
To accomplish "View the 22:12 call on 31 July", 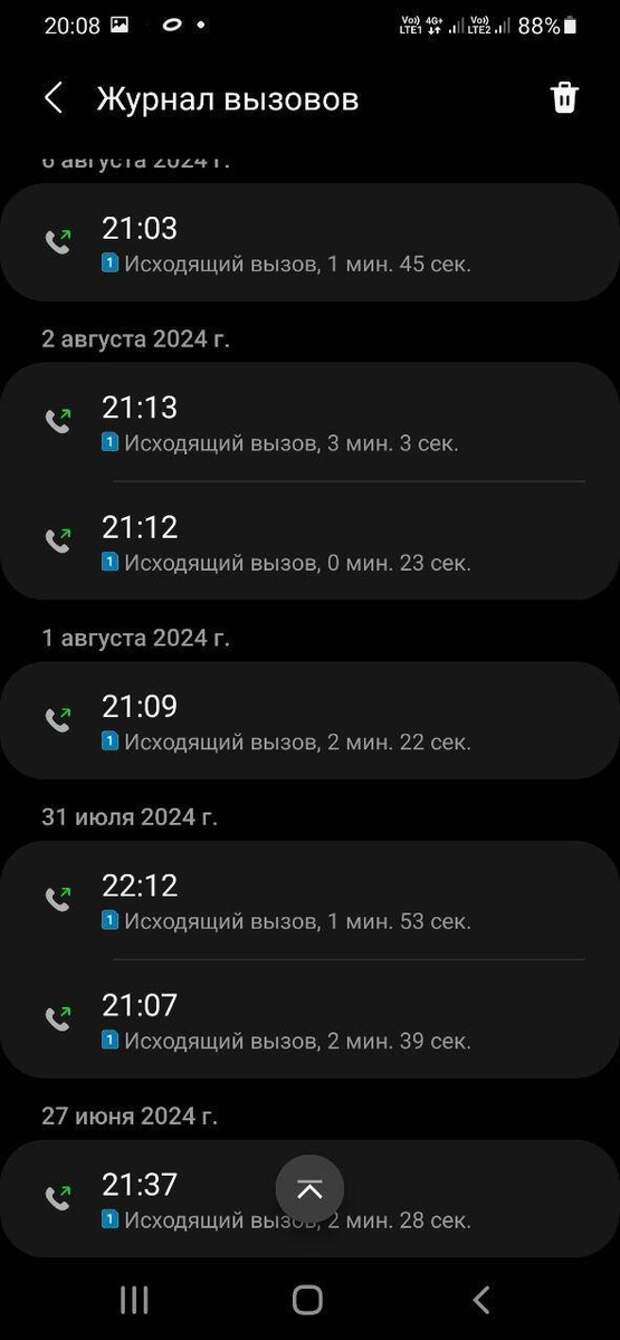I will [310, 900].
